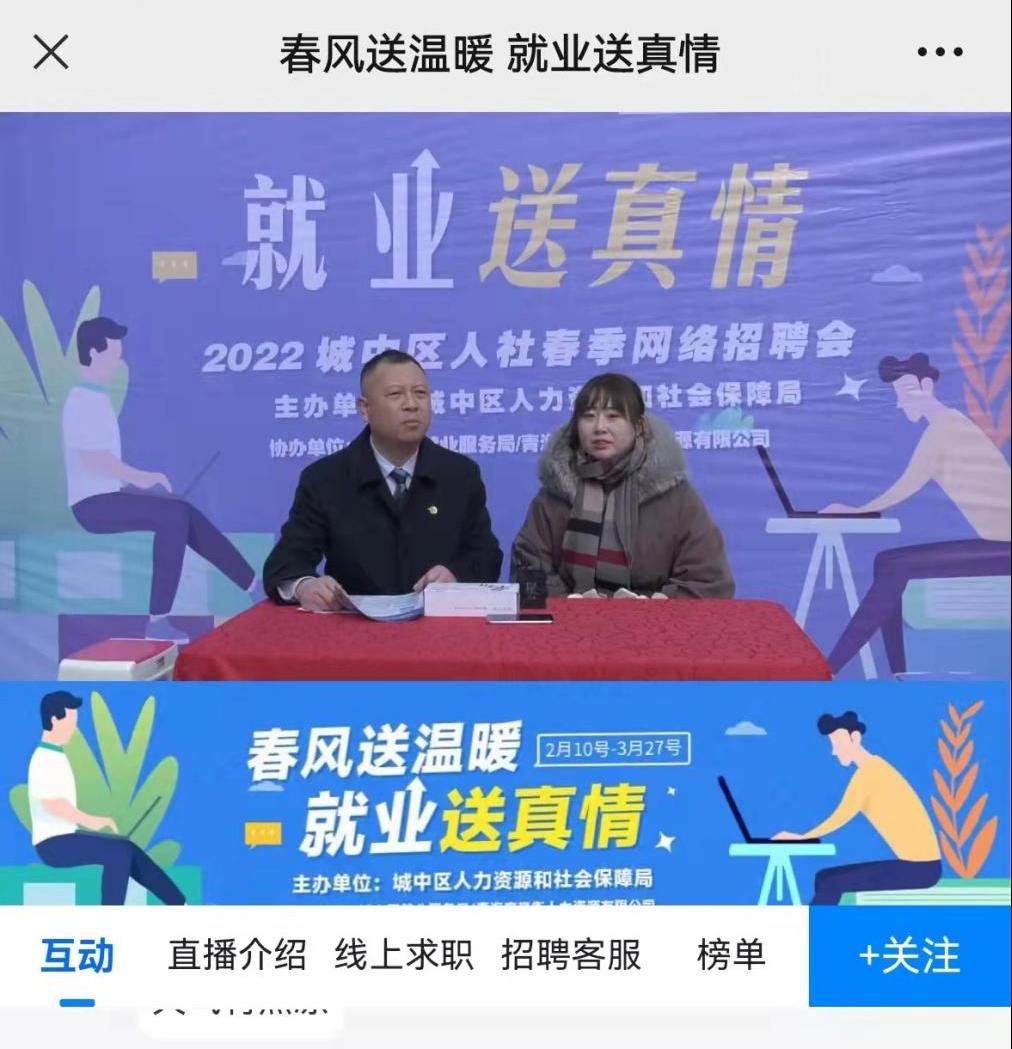Select the 线上求职 tab
Viewport: 1012px width, 1049px height.
point(403,956)
